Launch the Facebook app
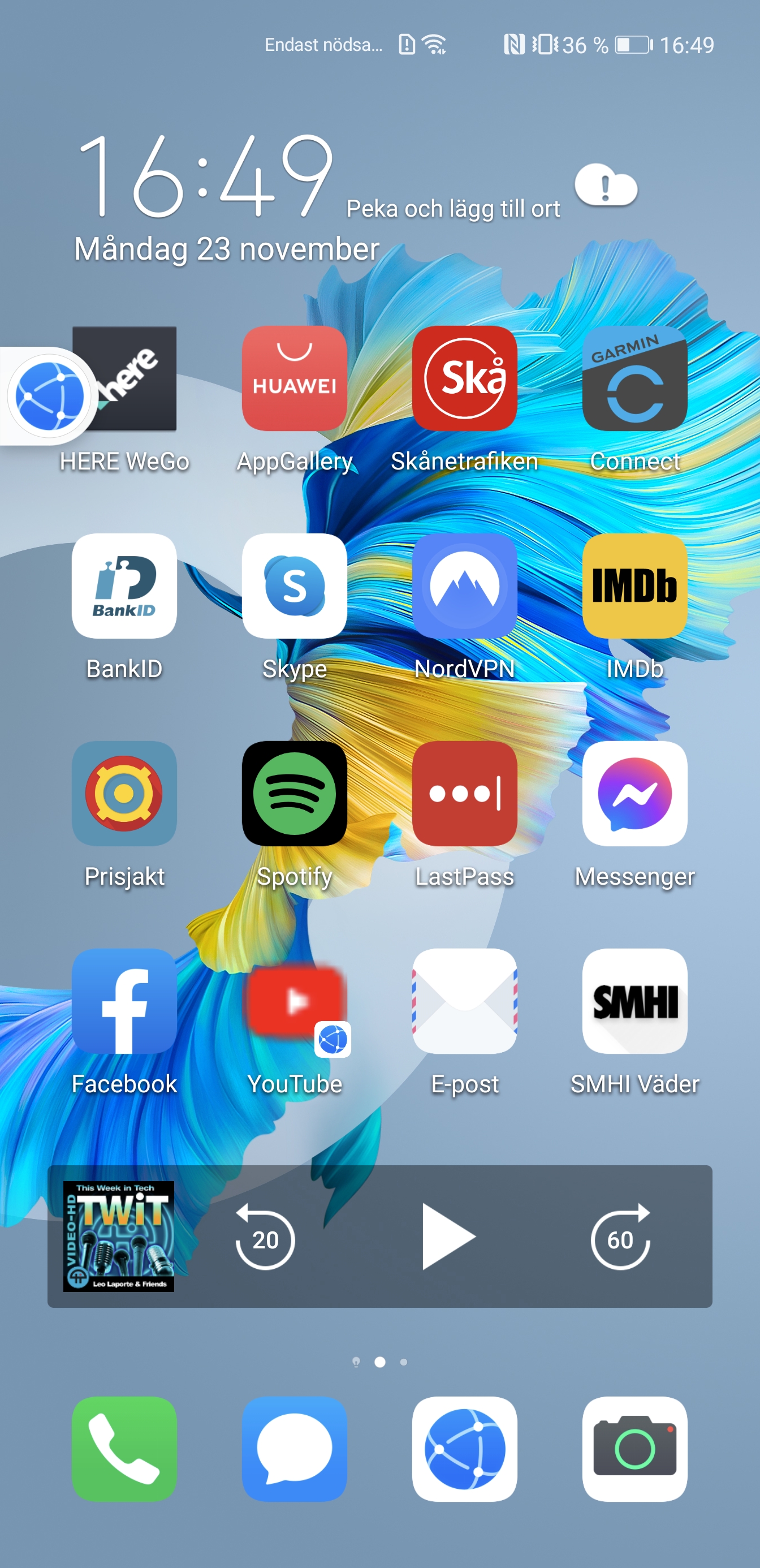 (x=124, y=1001)
